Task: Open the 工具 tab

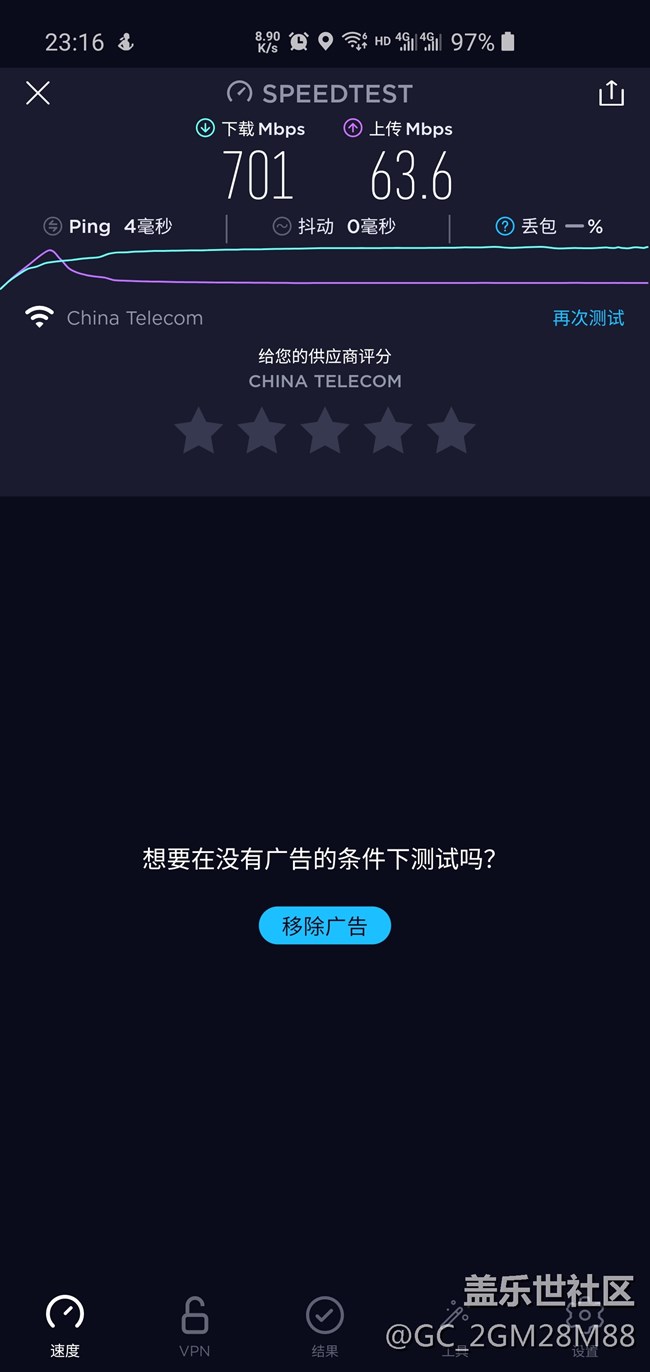Action: pyautogui.click(x=455, y=1326)
